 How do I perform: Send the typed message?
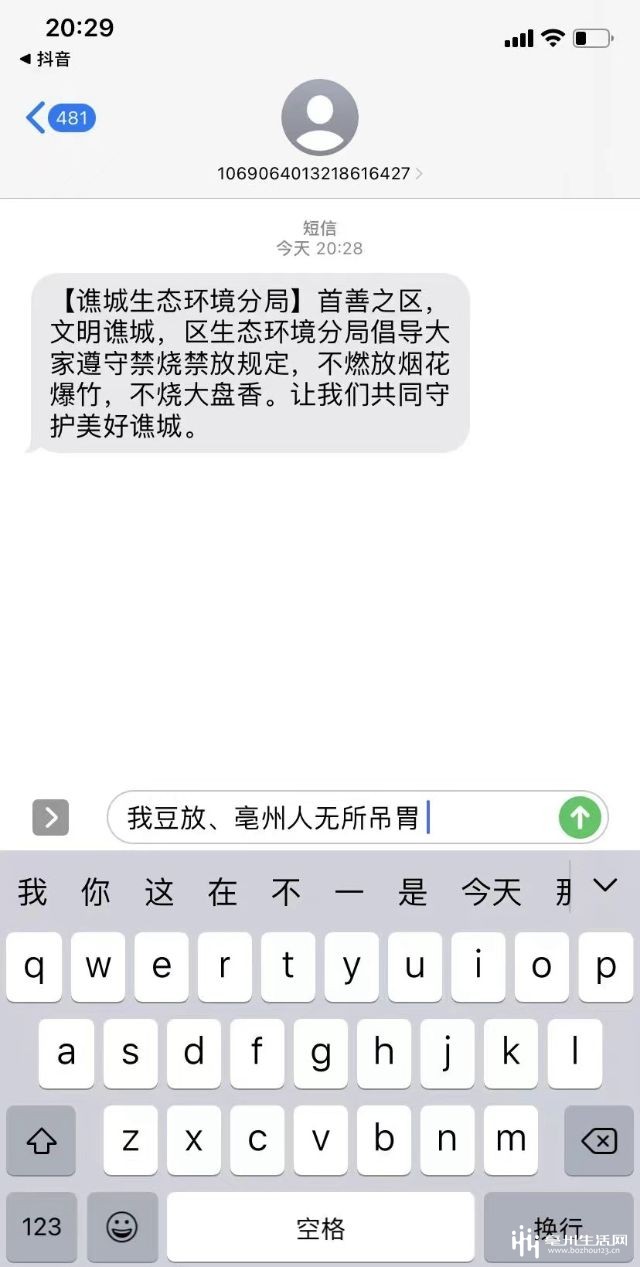click(579, 818)
